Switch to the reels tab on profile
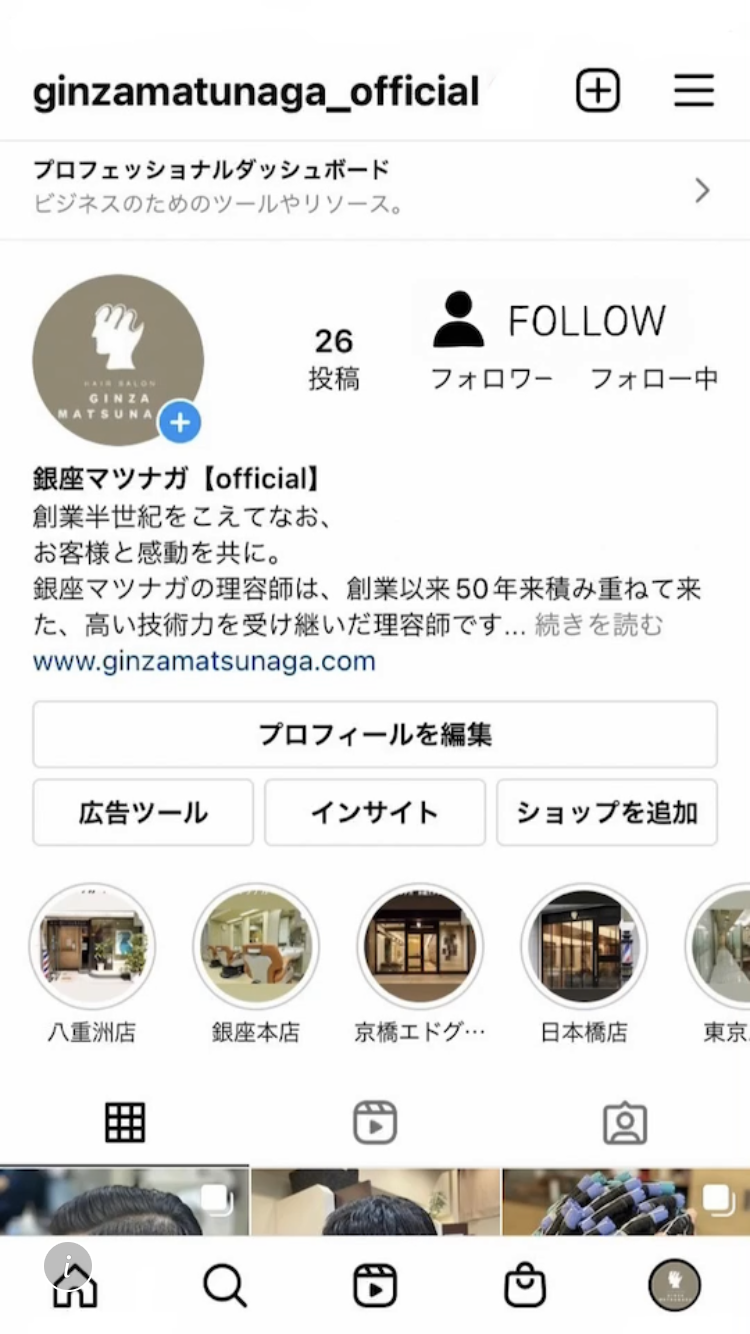The width and height of the screenshot is (750, 1334). 375,1123
